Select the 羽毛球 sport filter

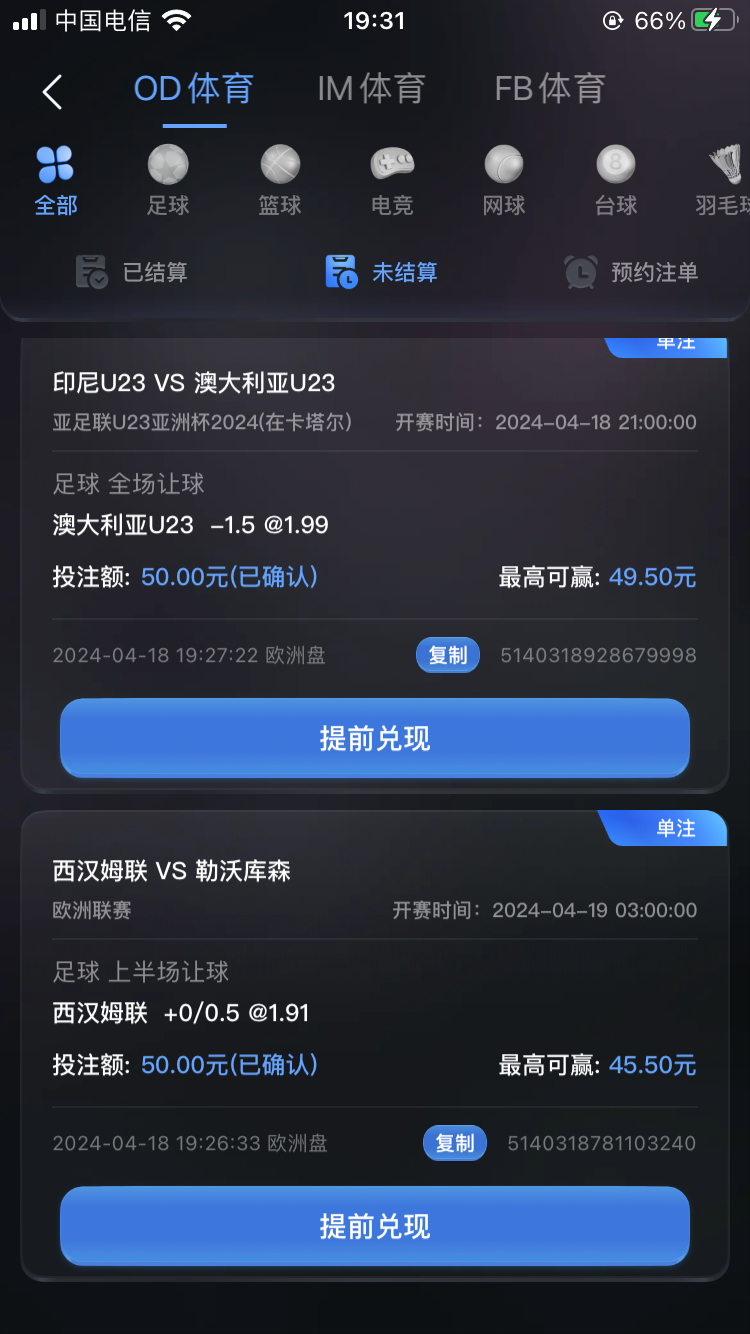[722, 181]
